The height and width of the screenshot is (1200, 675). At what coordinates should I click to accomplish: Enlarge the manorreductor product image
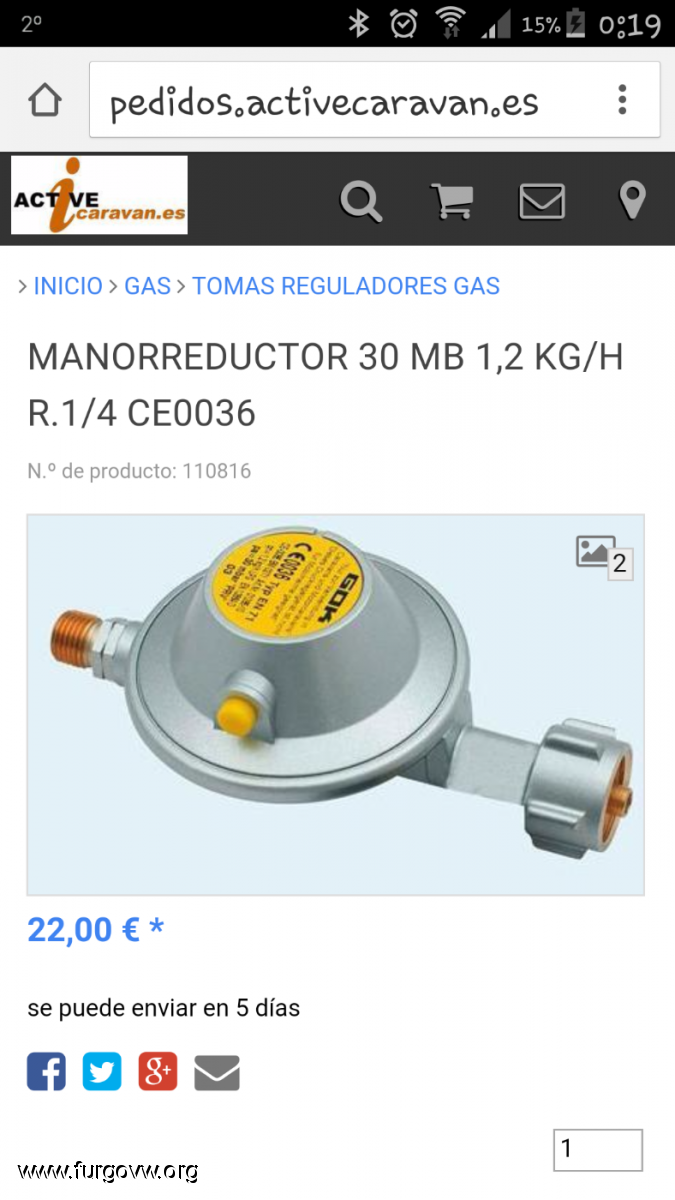point(335,705)
